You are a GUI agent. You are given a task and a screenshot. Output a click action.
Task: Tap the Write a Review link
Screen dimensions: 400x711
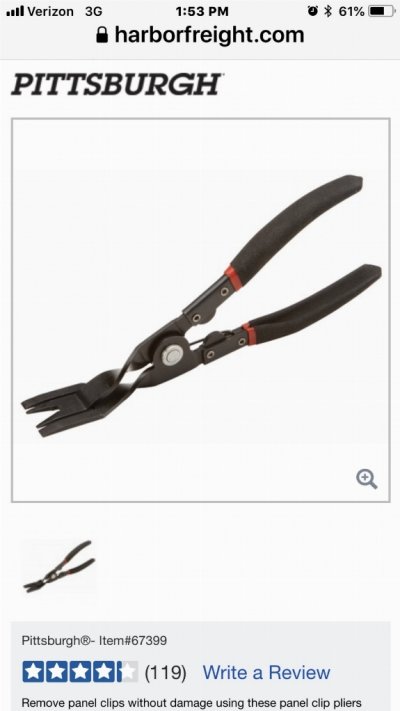[266, 672]
